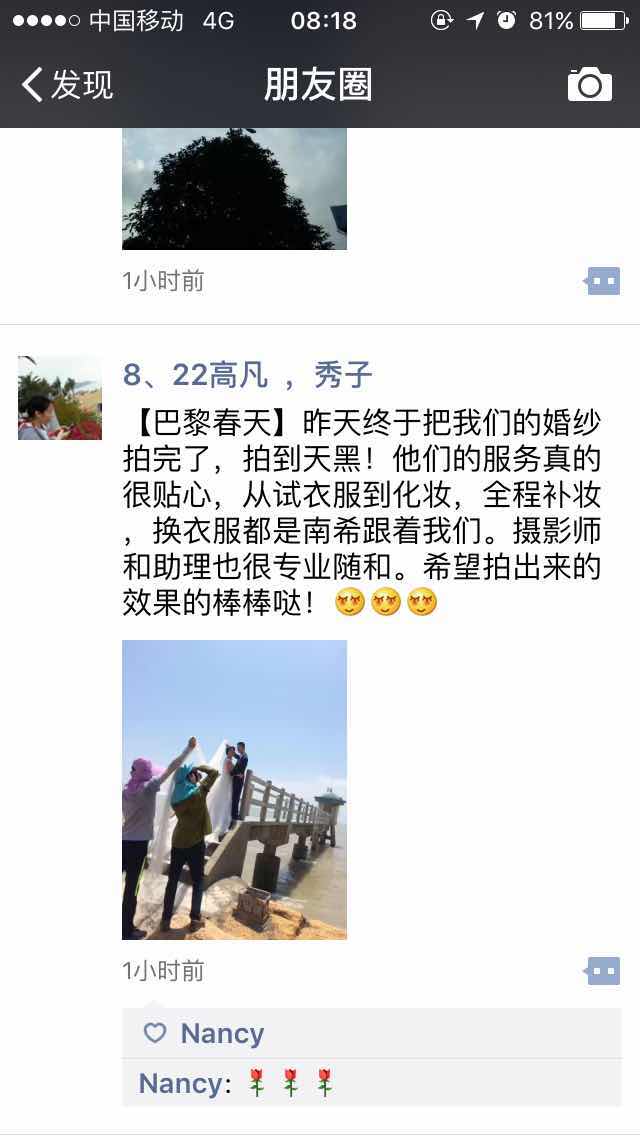Open the profile name 8、22高凡,秀子

click(247, 376)
